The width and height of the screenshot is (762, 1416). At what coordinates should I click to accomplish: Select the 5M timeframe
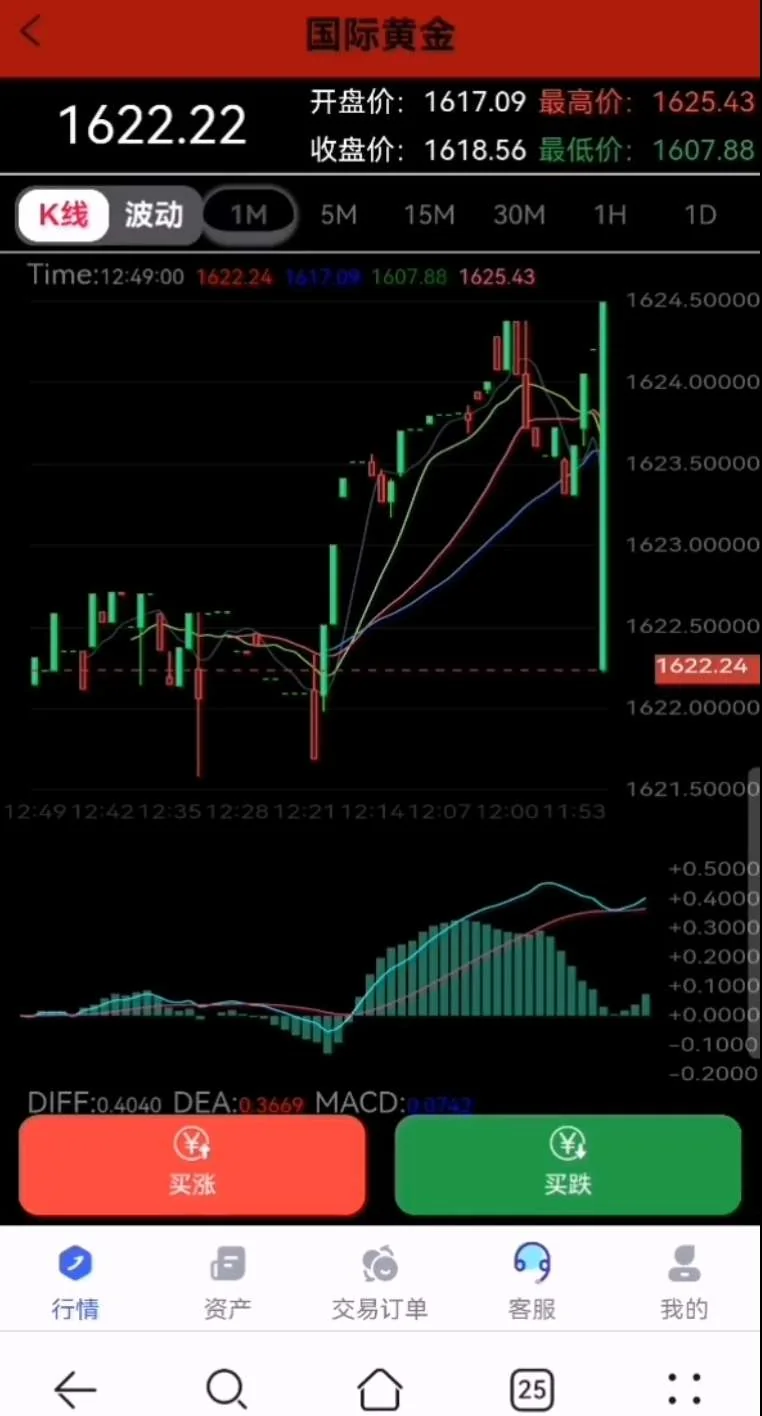click(339, 214)
